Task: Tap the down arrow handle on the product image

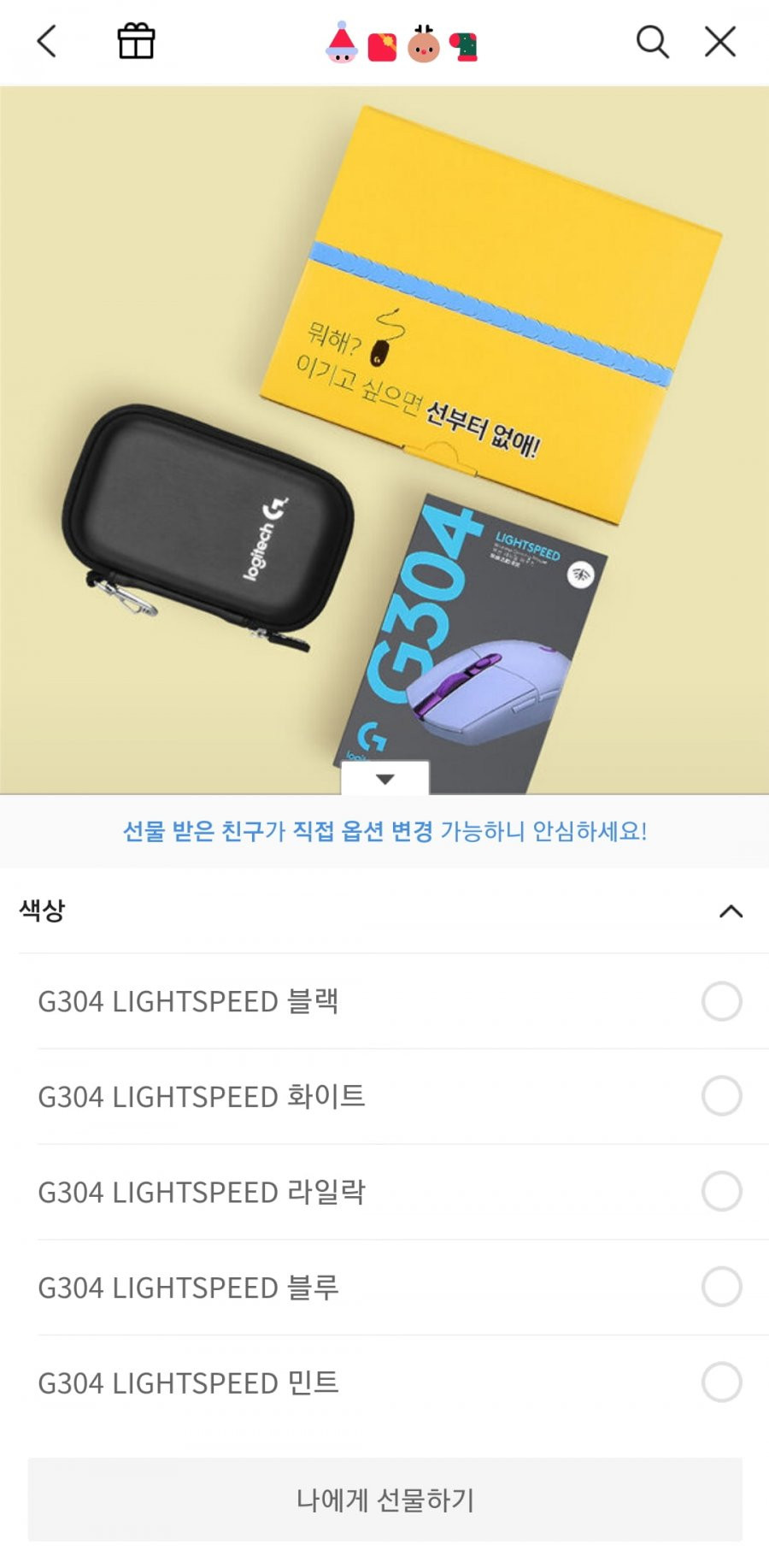Action: (385, 778)
